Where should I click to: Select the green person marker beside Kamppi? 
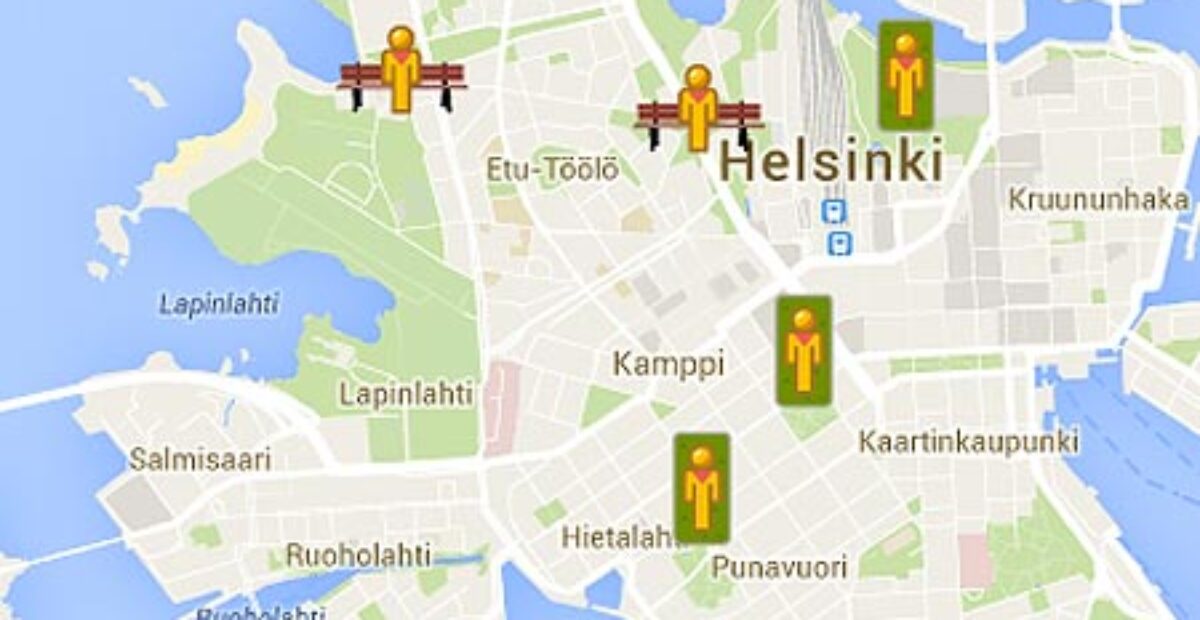pos(804,350)
